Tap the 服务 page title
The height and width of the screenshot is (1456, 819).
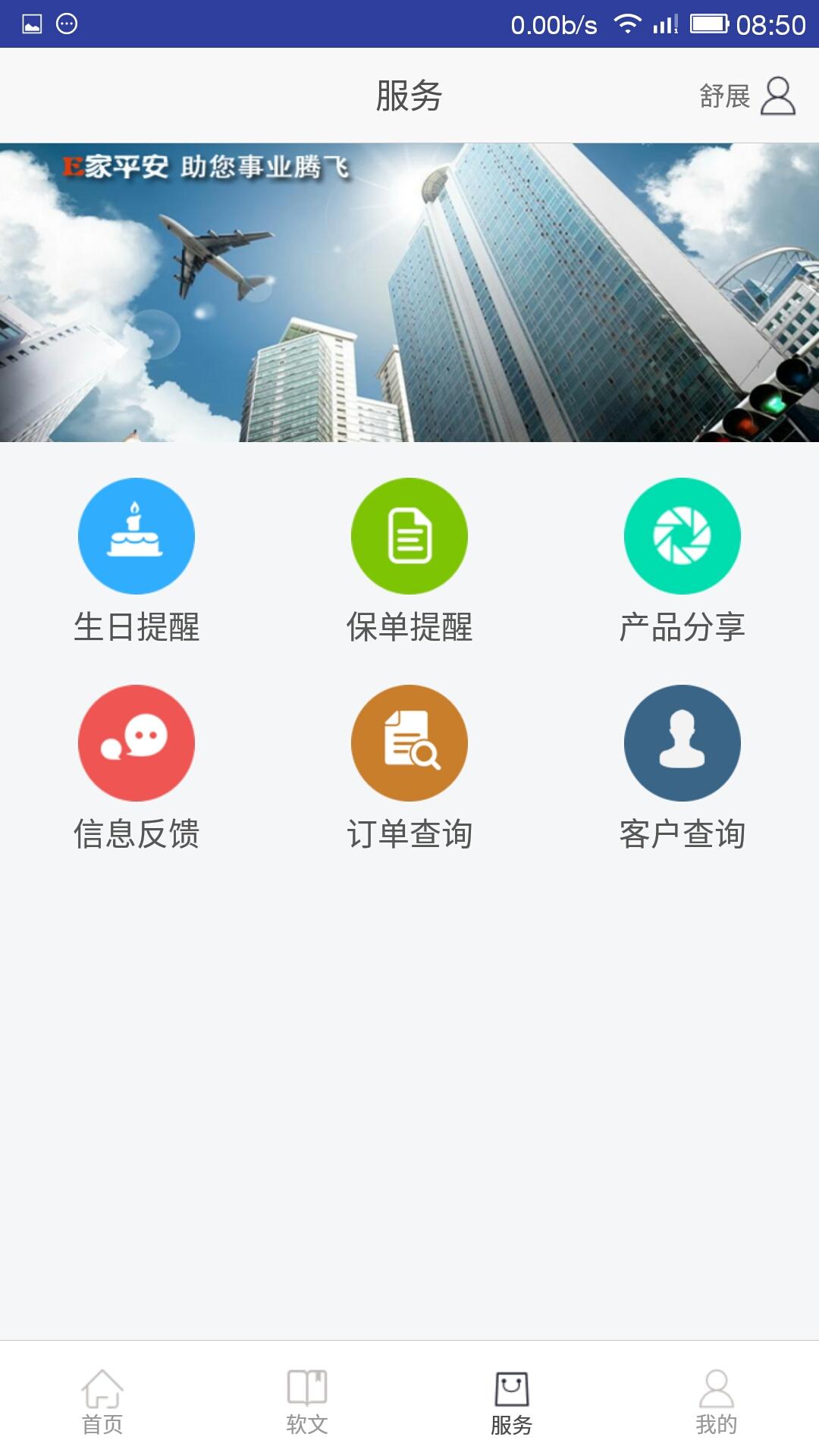pos(409,95)
